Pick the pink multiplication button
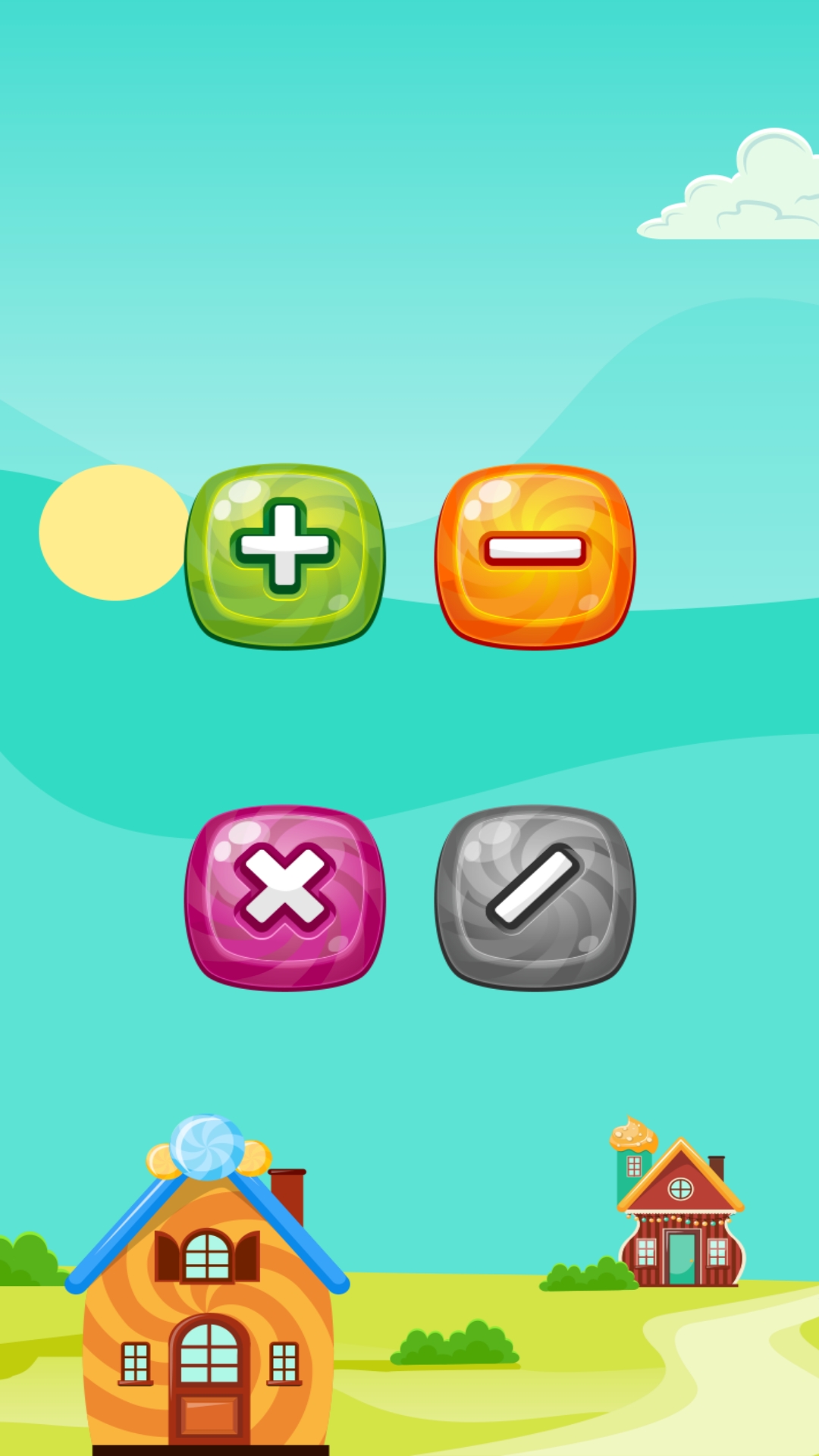The image size is (819, 1456). (x=285, y=897)
